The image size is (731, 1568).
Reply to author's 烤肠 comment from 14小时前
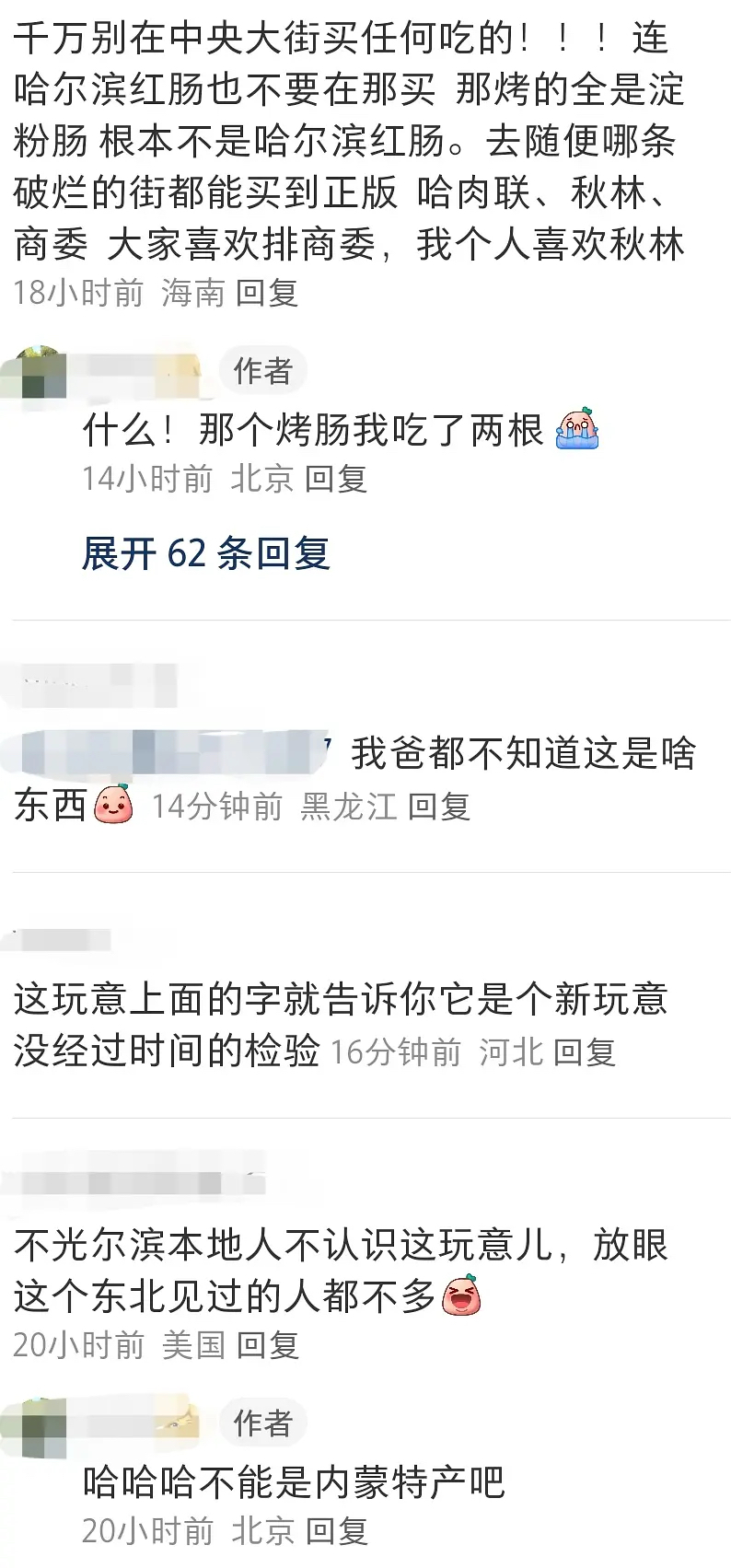(x=336, y=479)
